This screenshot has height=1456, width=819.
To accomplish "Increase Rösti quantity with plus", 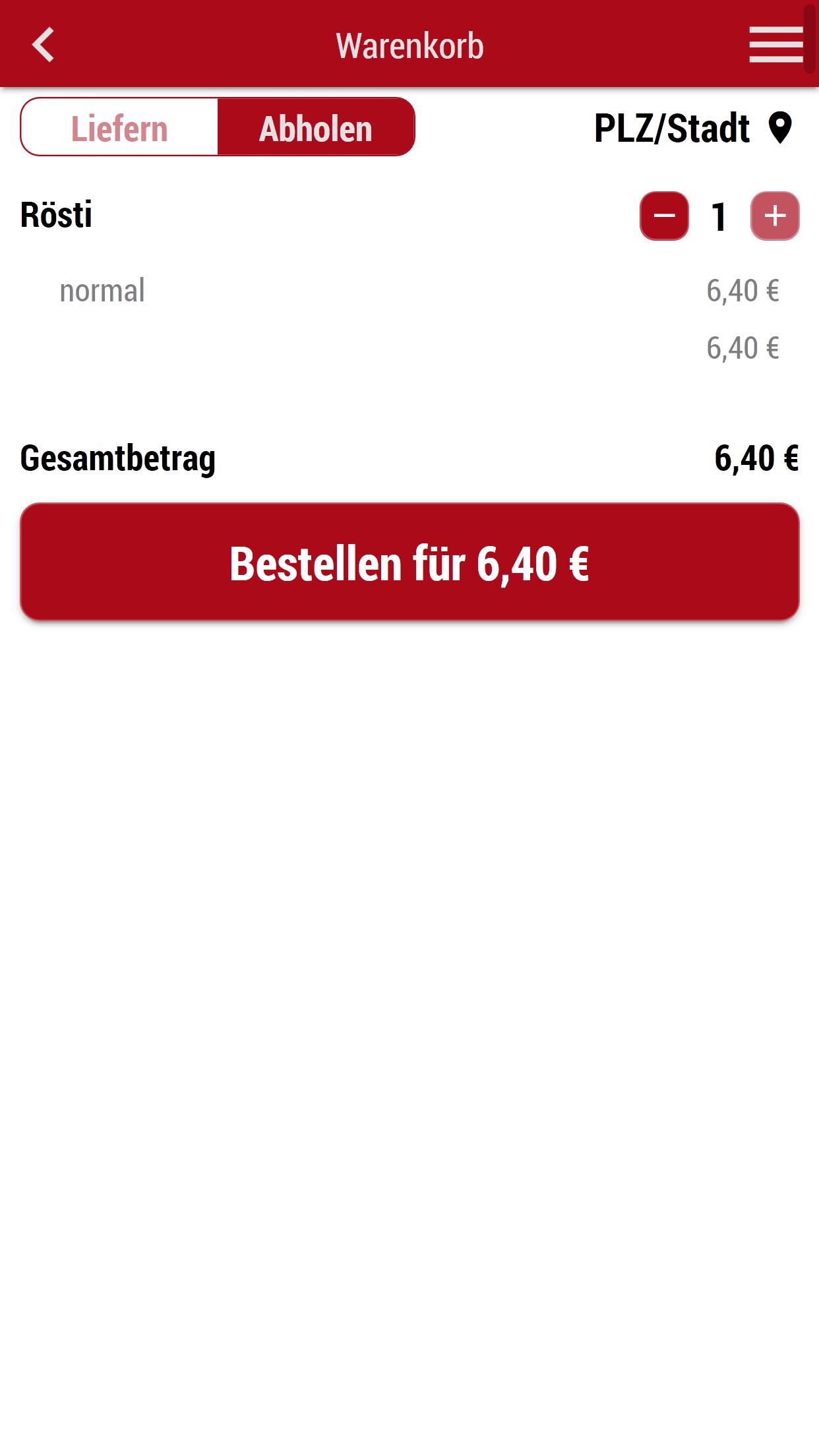I will pos(775,216).
